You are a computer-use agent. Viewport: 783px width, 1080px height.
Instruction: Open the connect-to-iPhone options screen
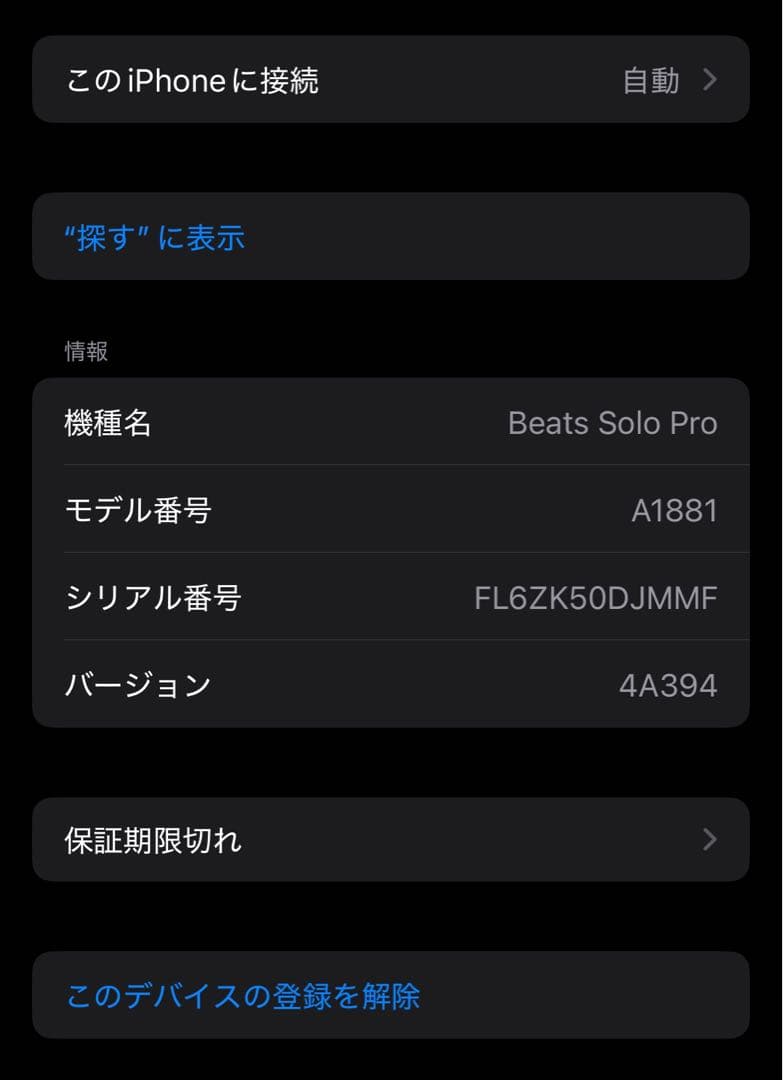click(x=391, y=80)
